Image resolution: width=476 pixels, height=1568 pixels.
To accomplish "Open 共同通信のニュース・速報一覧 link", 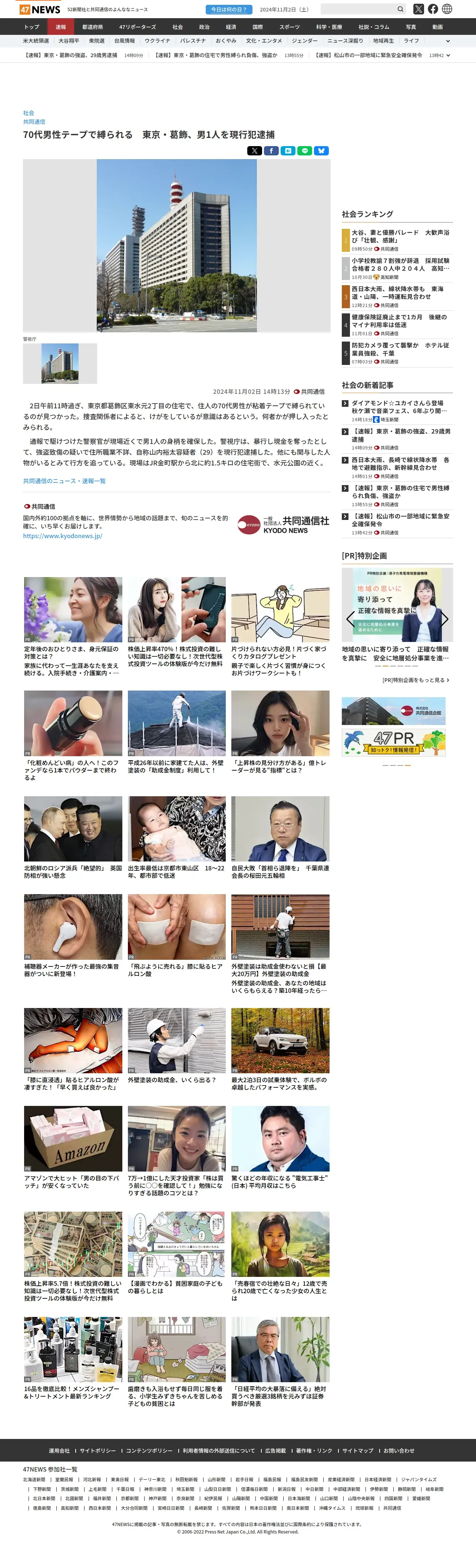I will (x=65, y=481).
